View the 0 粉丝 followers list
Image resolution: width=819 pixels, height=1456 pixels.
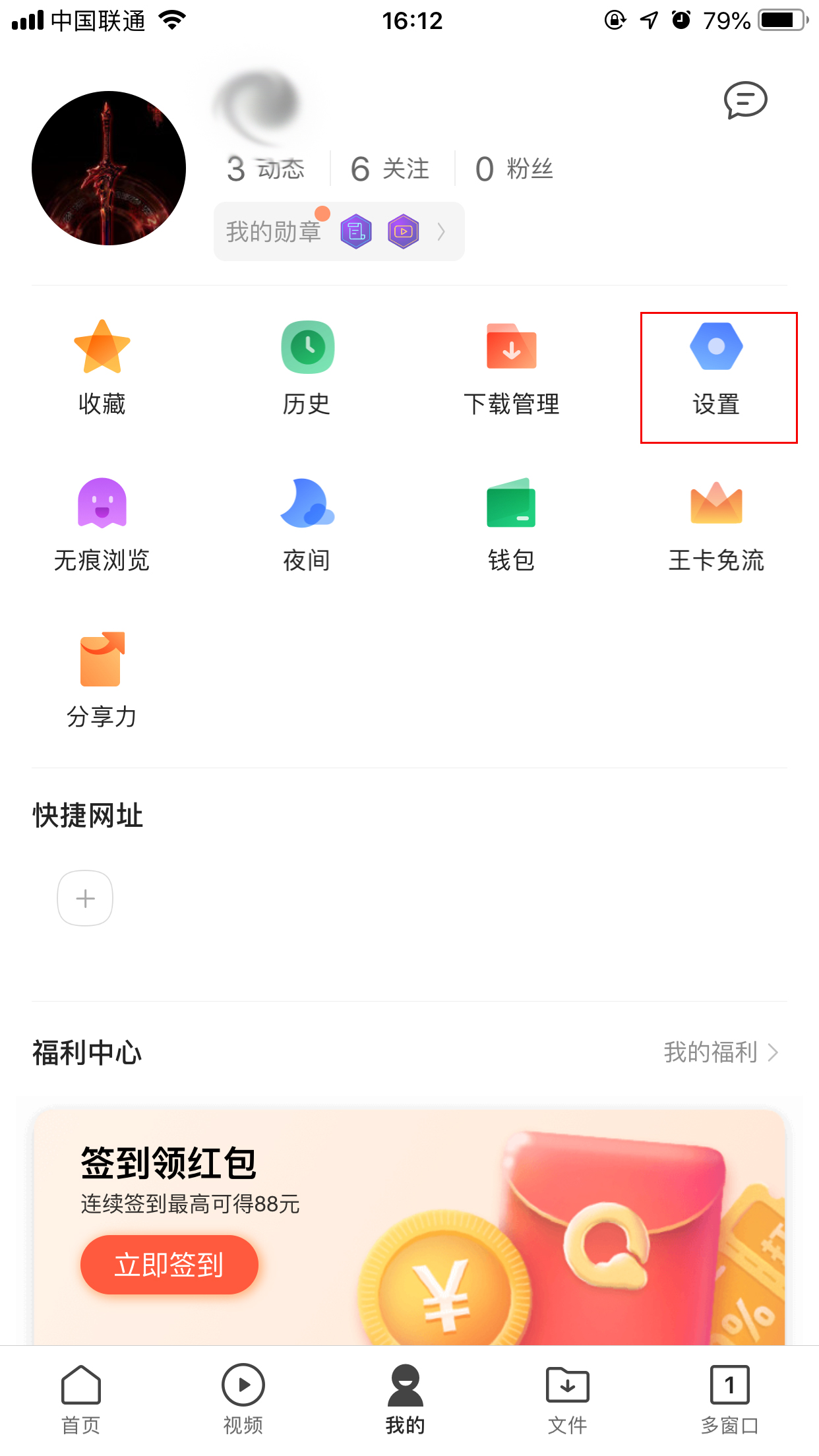[x=514, y=169]
